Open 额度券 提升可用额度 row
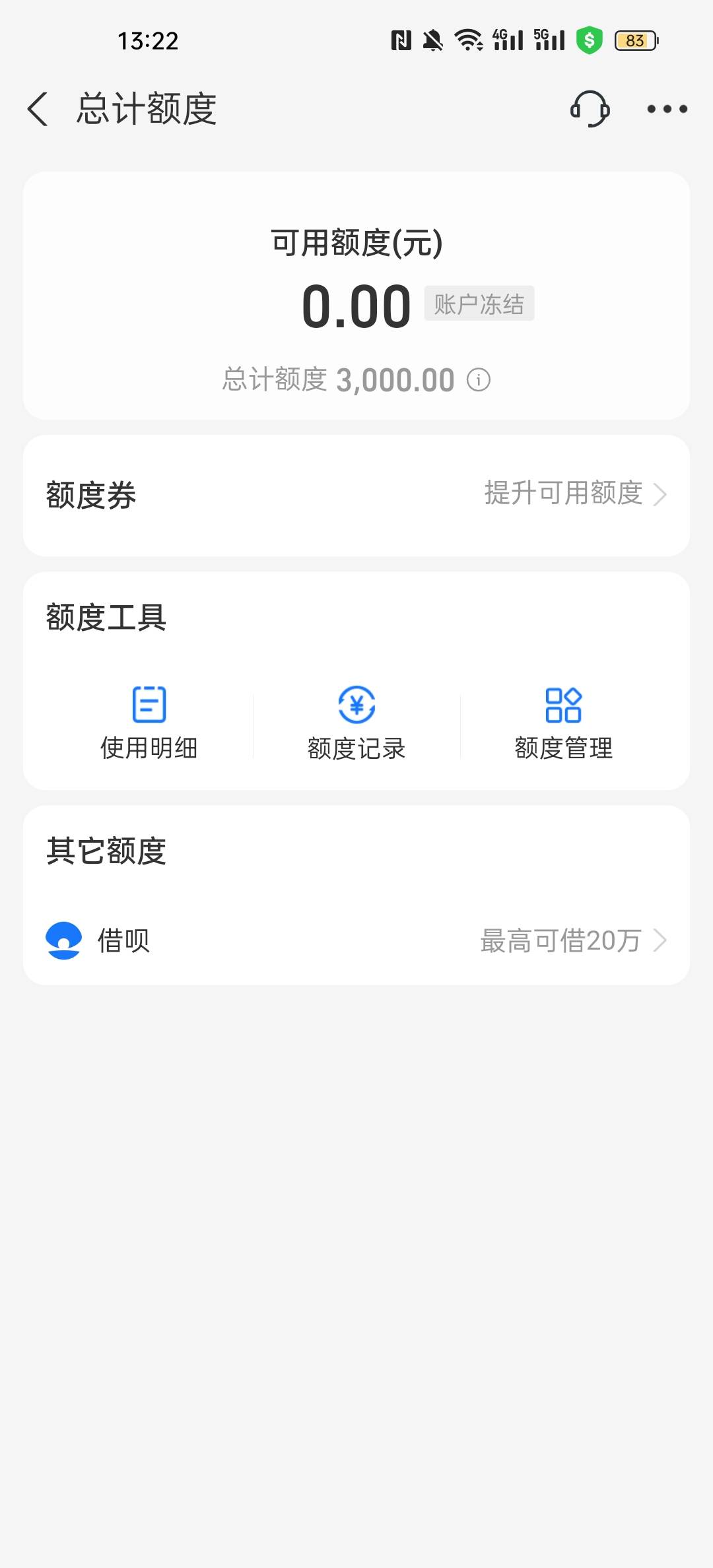The width and height of the screenshot is (713, 1568). pyautogui.click(x=356, y=495)
